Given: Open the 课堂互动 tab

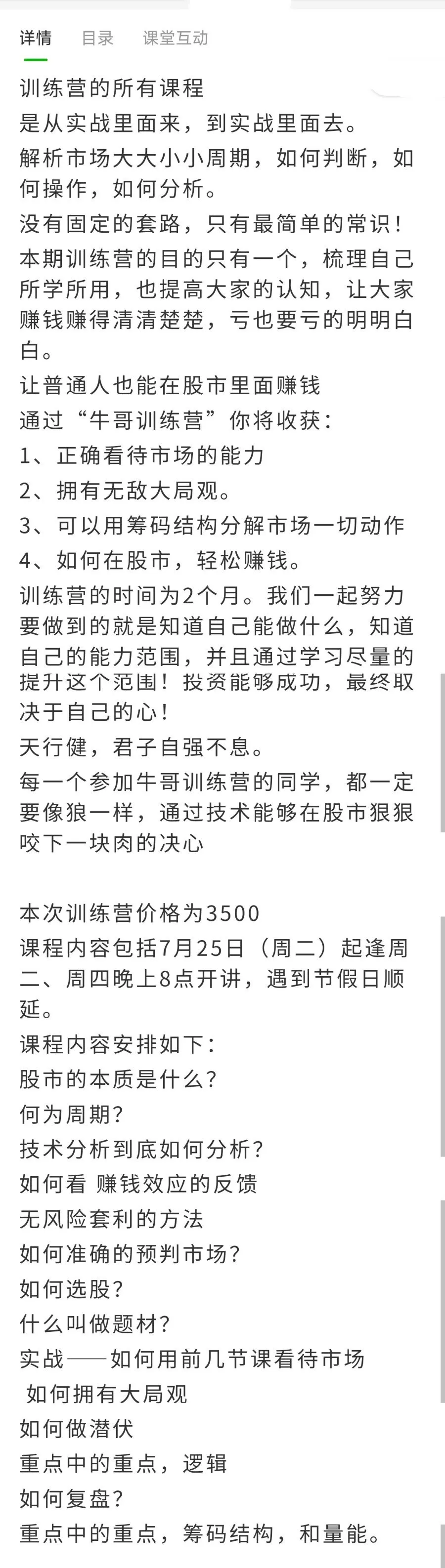Looking at the screenshot, I should tap(176, 39).
